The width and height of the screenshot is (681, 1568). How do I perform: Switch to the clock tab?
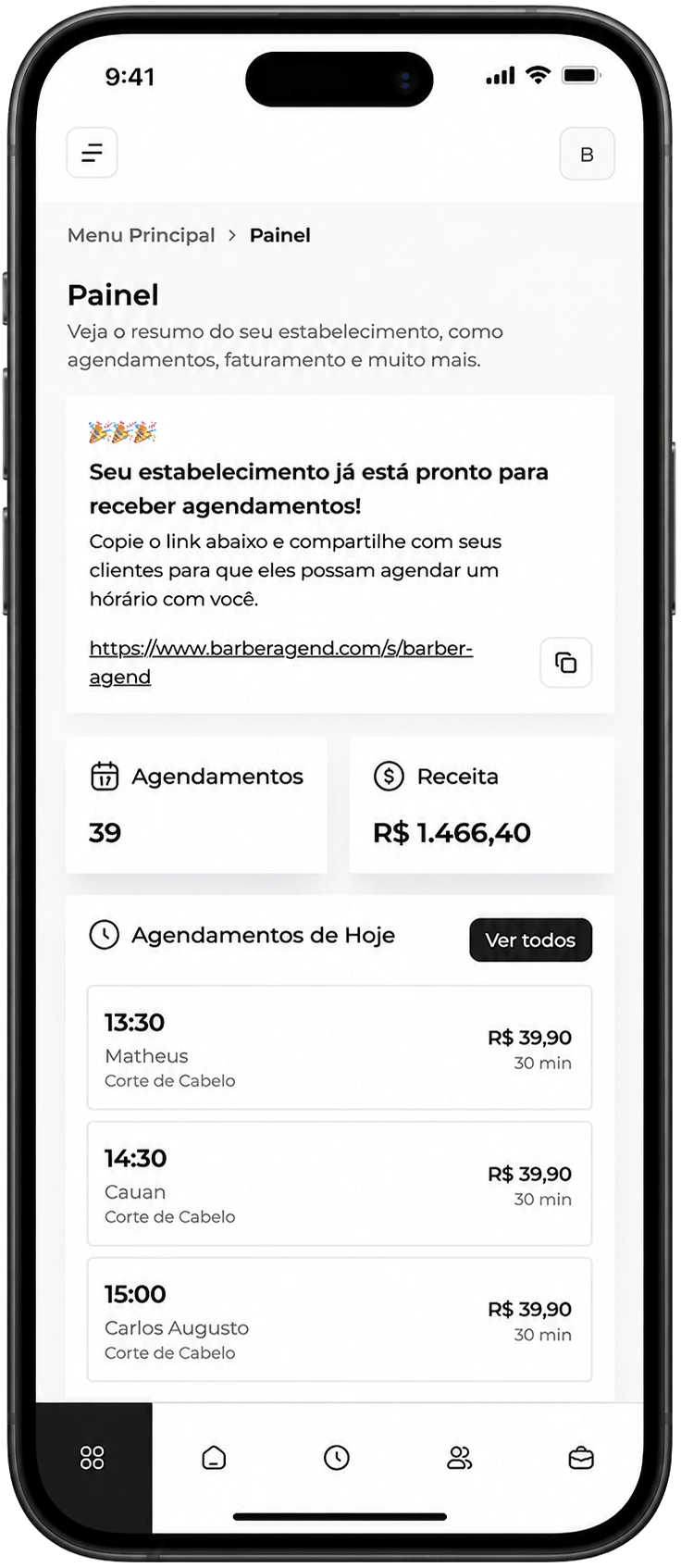[x=337, y=1458]
